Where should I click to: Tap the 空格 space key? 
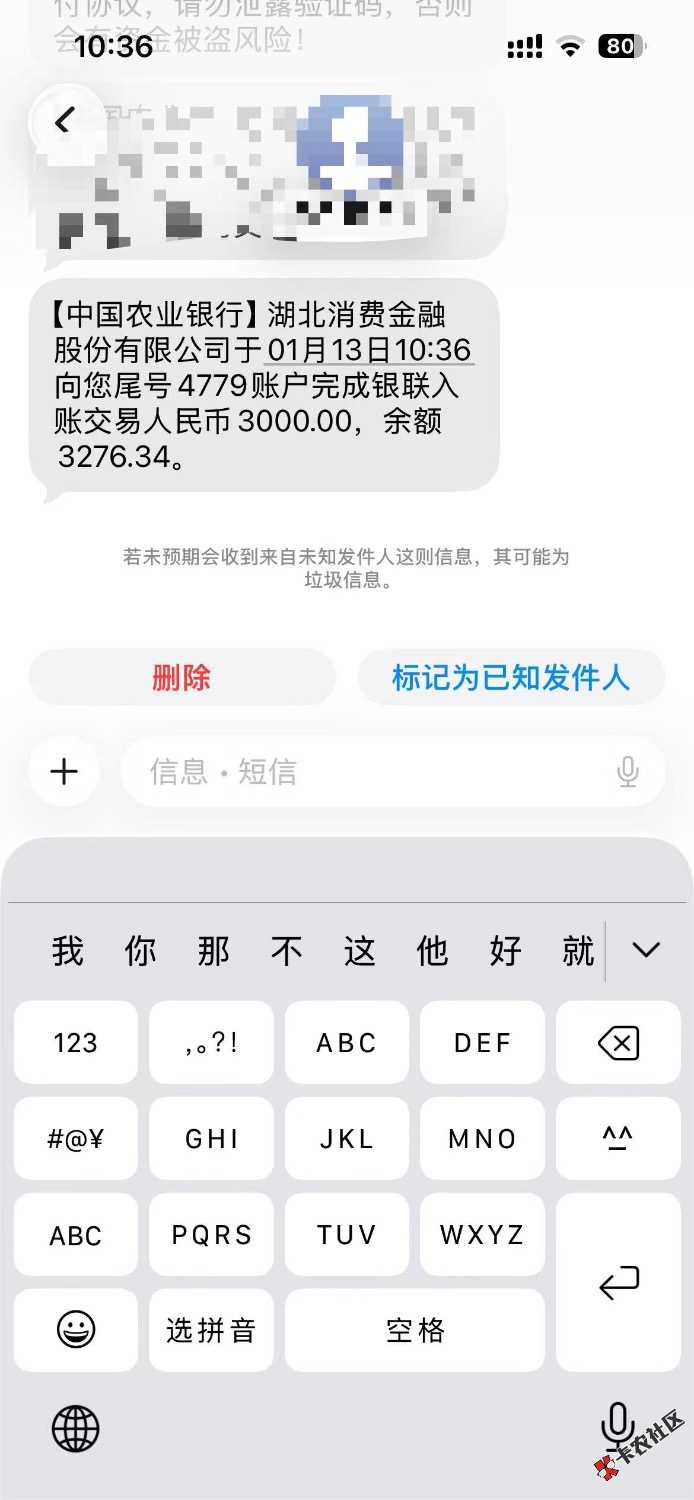(415, 1330)
